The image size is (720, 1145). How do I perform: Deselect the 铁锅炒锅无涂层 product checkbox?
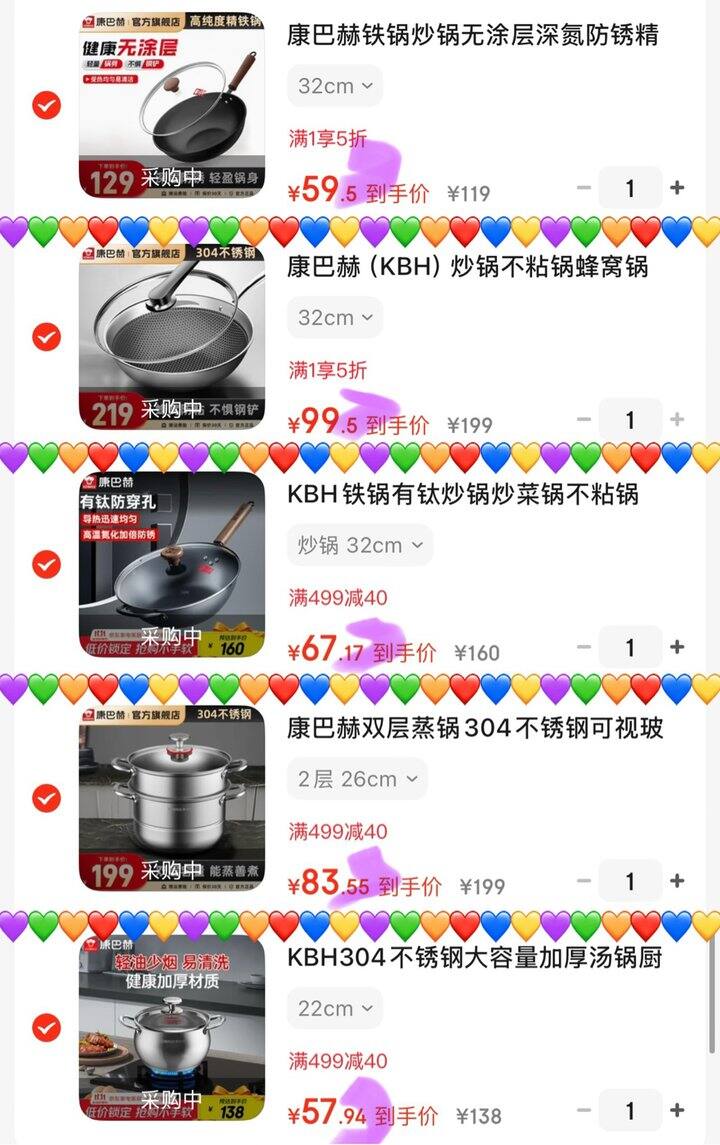click(46, 106)
